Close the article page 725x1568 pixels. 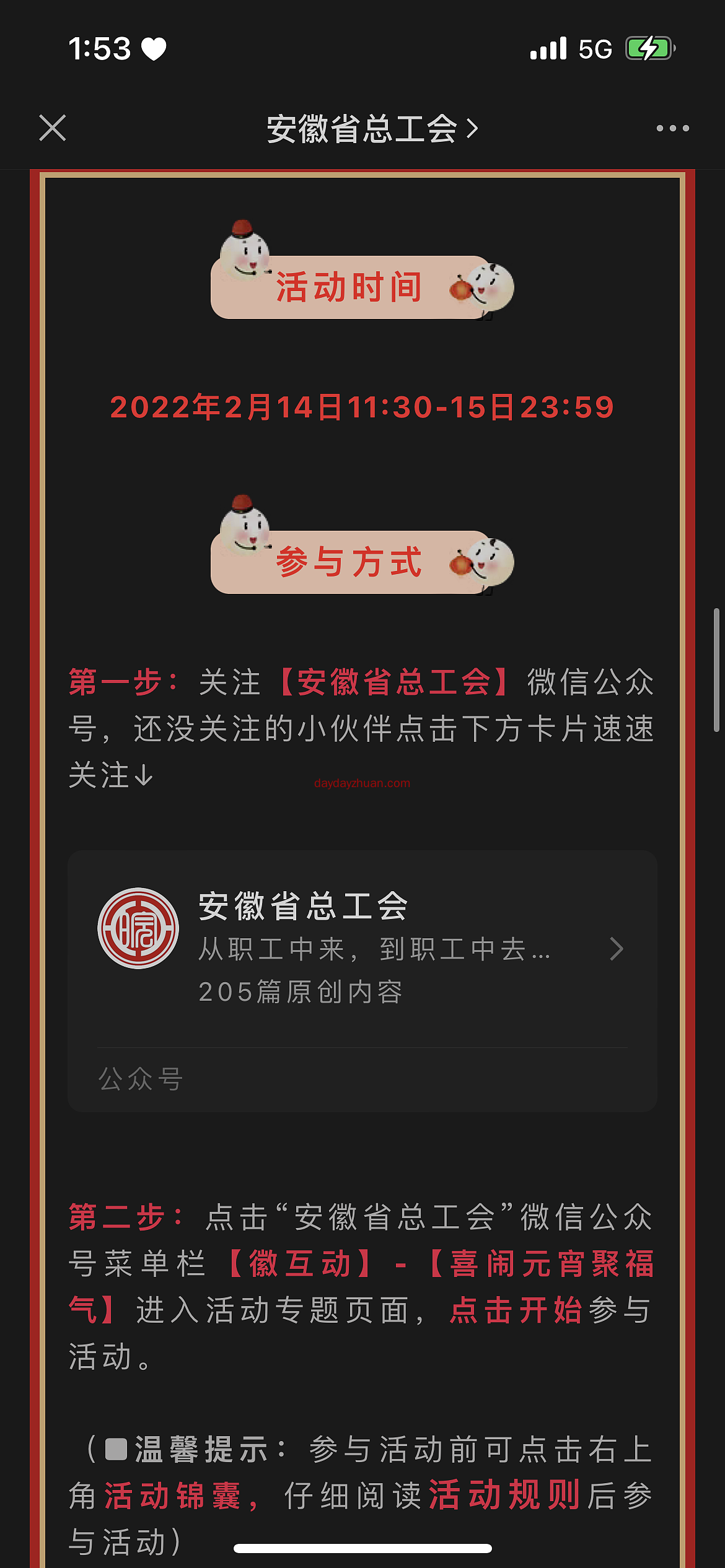pyautogui.click(x=53, y=128)
